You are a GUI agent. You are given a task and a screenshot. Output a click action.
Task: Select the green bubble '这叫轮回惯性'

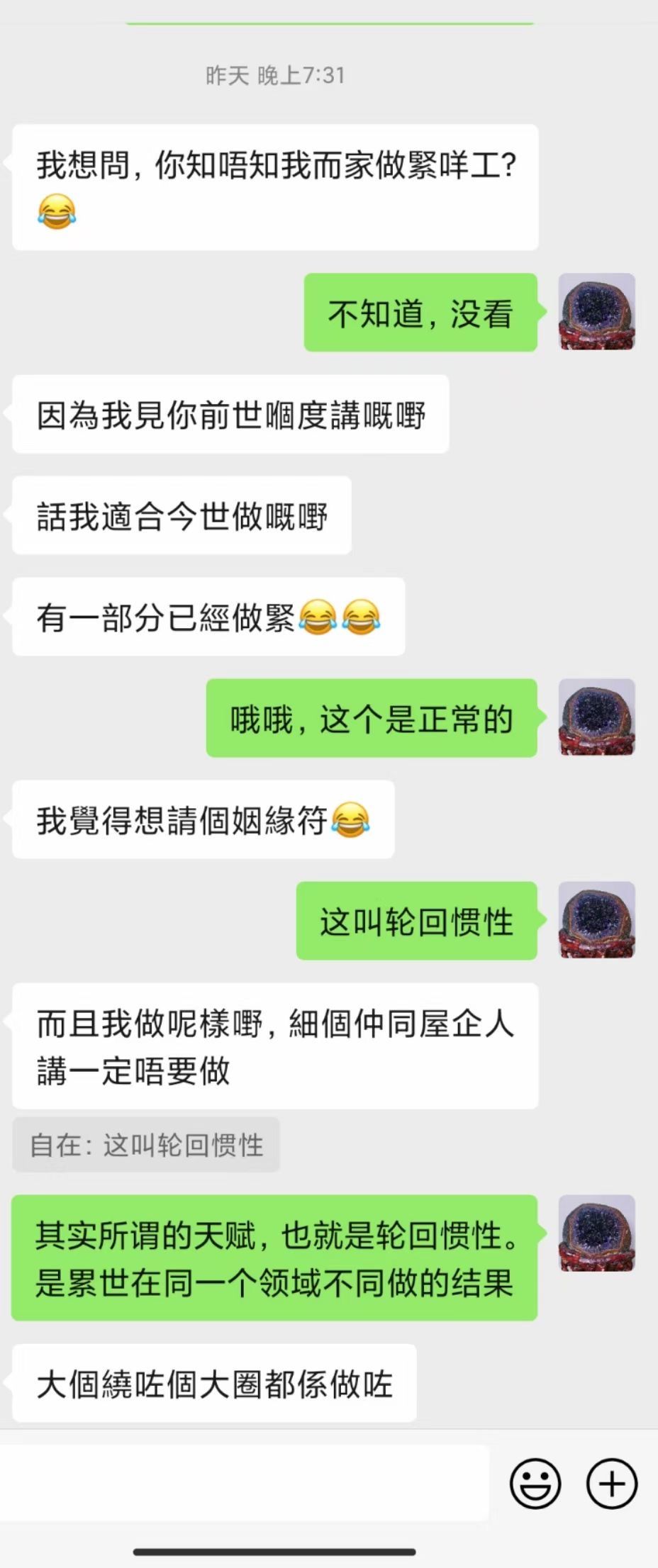pos(416,922)
